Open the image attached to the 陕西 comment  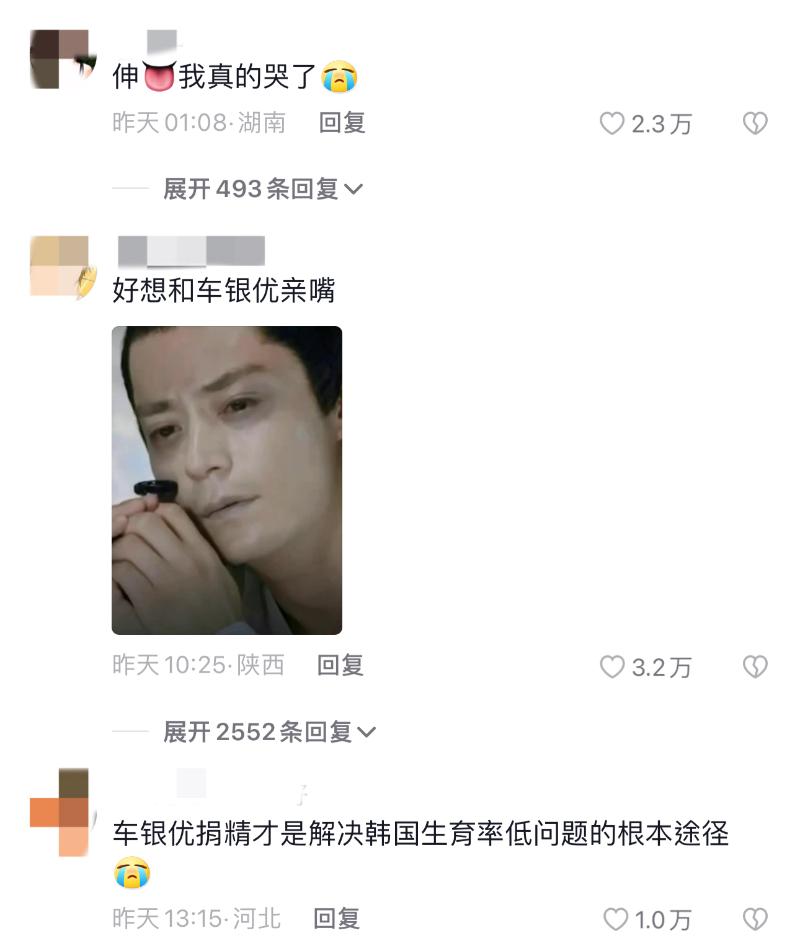coord(227,480)
